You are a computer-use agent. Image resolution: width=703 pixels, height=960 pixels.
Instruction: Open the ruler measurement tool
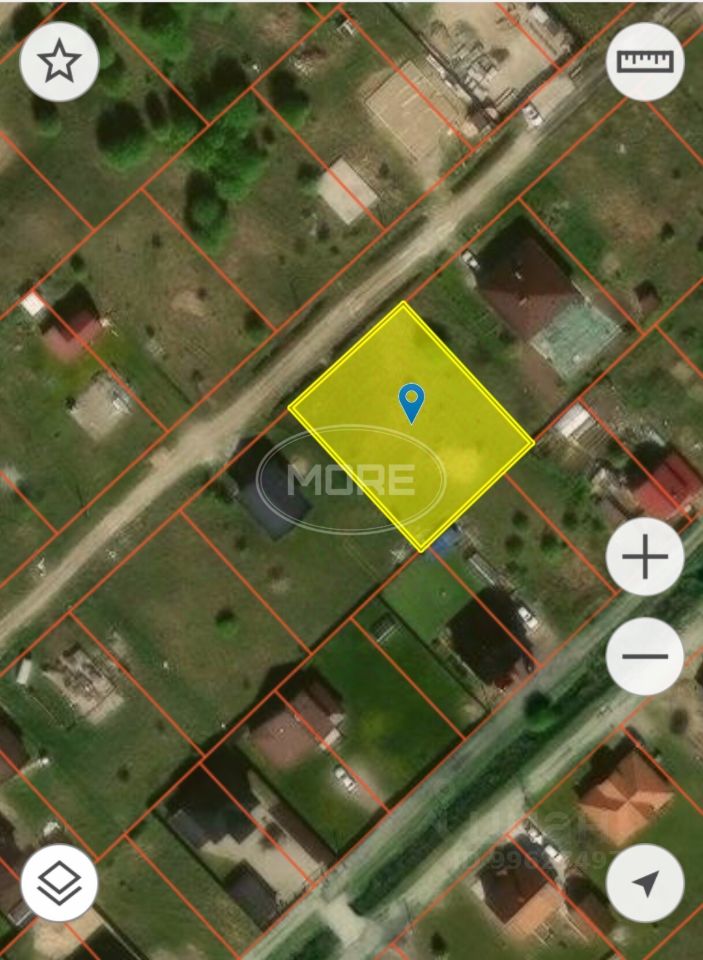pos(645,62)
